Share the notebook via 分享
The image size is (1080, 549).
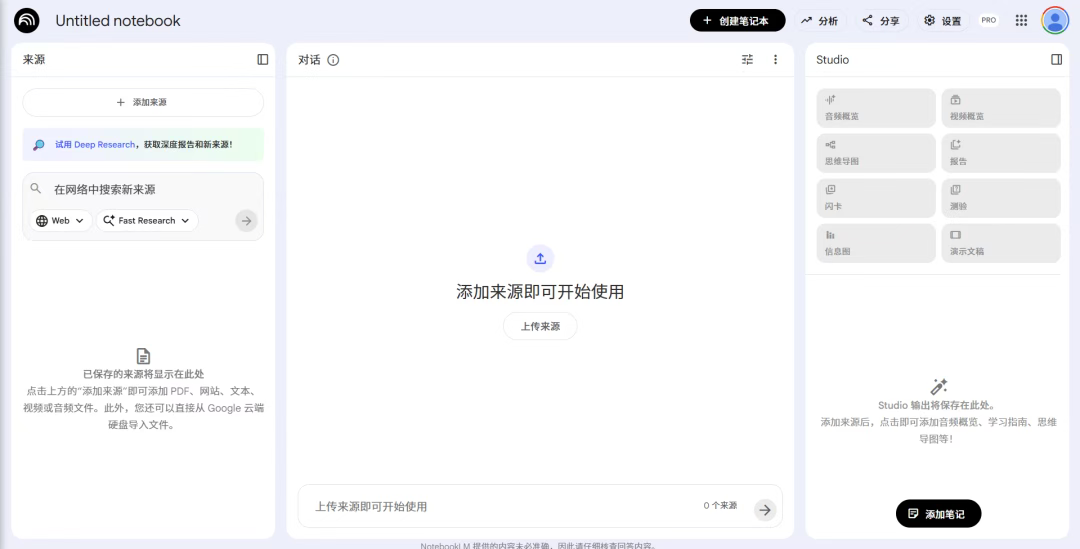click(881, 20)
